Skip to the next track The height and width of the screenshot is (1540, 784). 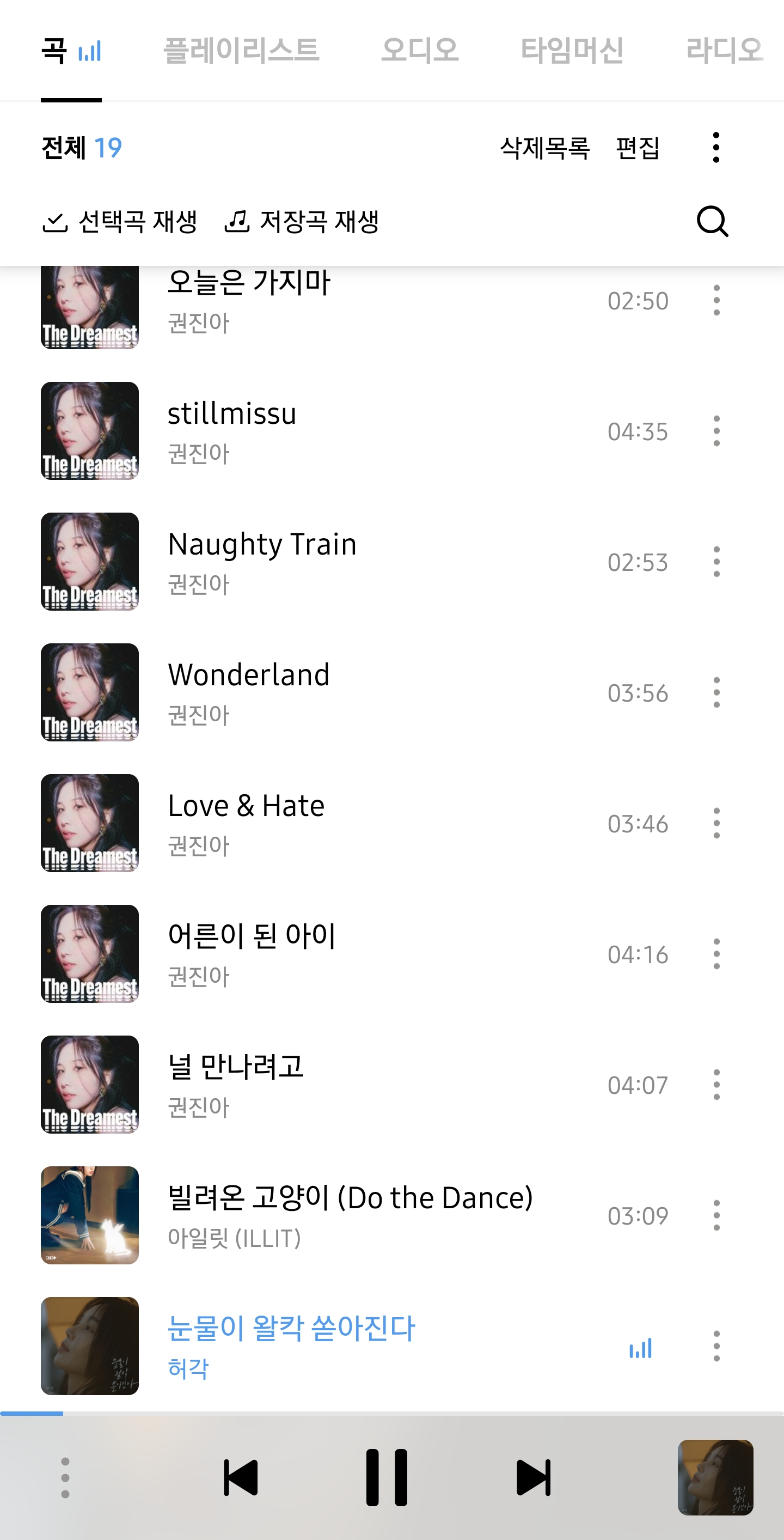pyautogui.click(x=533, y=1478)
